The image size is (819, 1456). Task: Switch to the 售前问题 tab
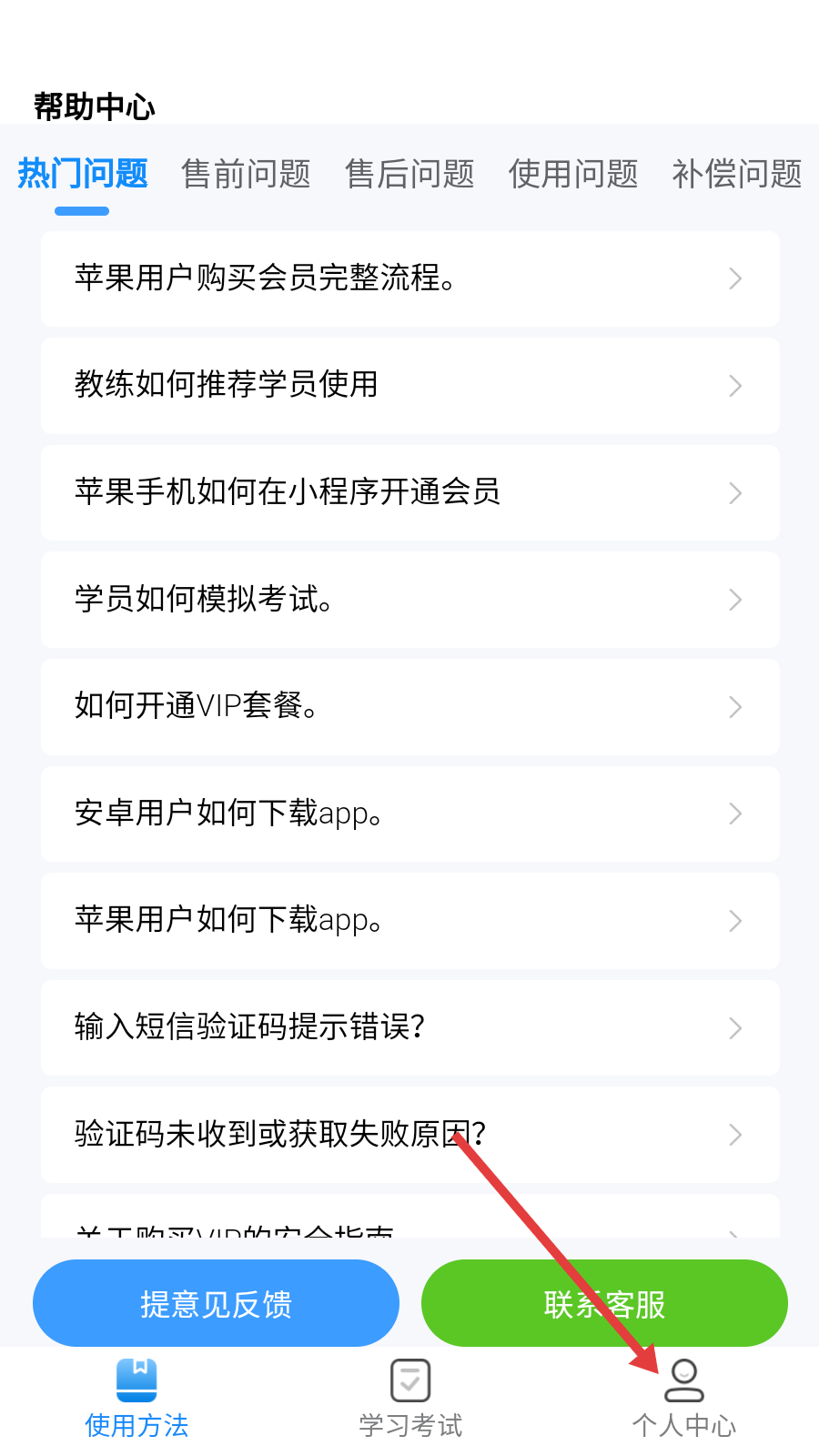click(x=246, y=173)
